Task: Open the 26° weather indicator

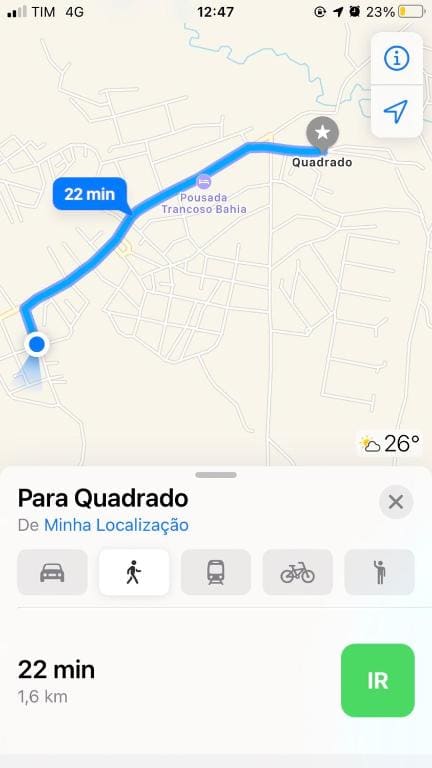Action: pos(389,444)
